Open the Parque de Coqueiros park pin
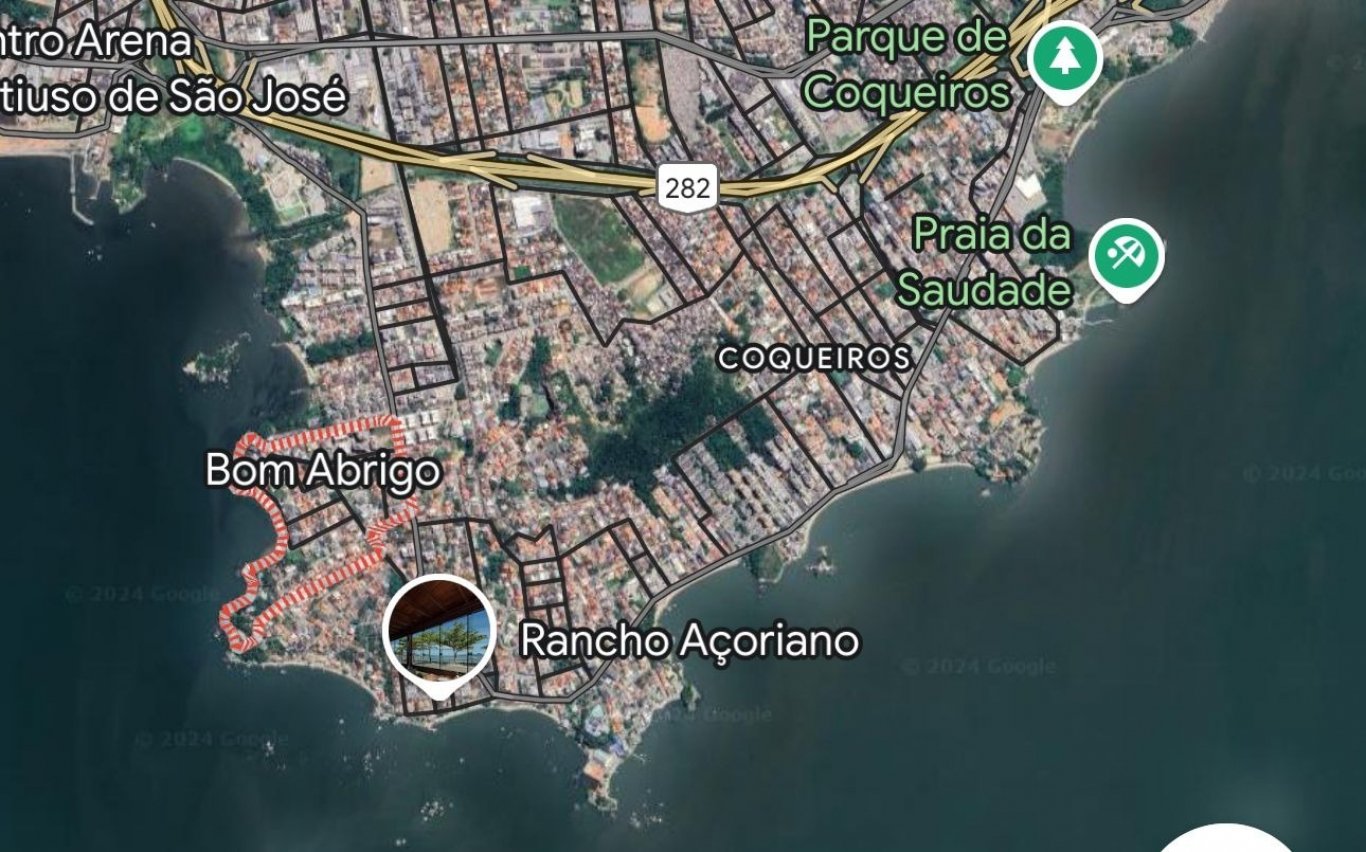Image resolution: width=1366 pixels, height=852 pixels. pos(1065,59)
